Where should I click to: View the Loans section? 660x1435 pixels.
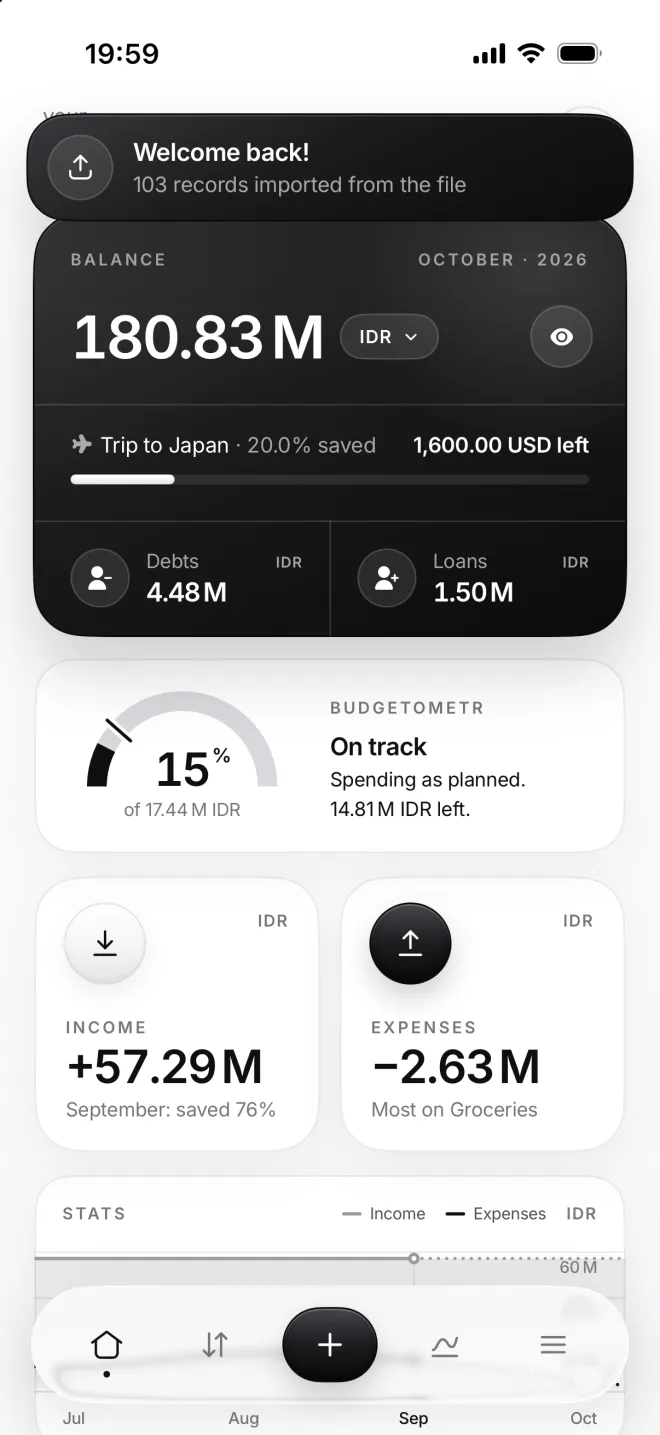click(x=478, y=578)
